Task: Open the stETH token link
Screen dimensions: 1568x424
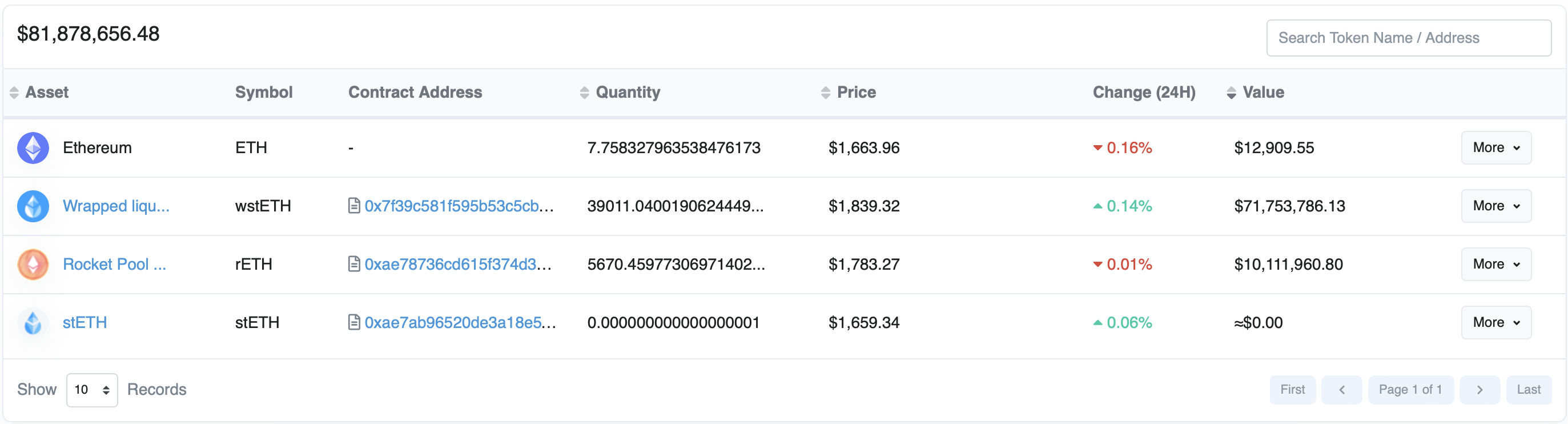Action: 85,322
